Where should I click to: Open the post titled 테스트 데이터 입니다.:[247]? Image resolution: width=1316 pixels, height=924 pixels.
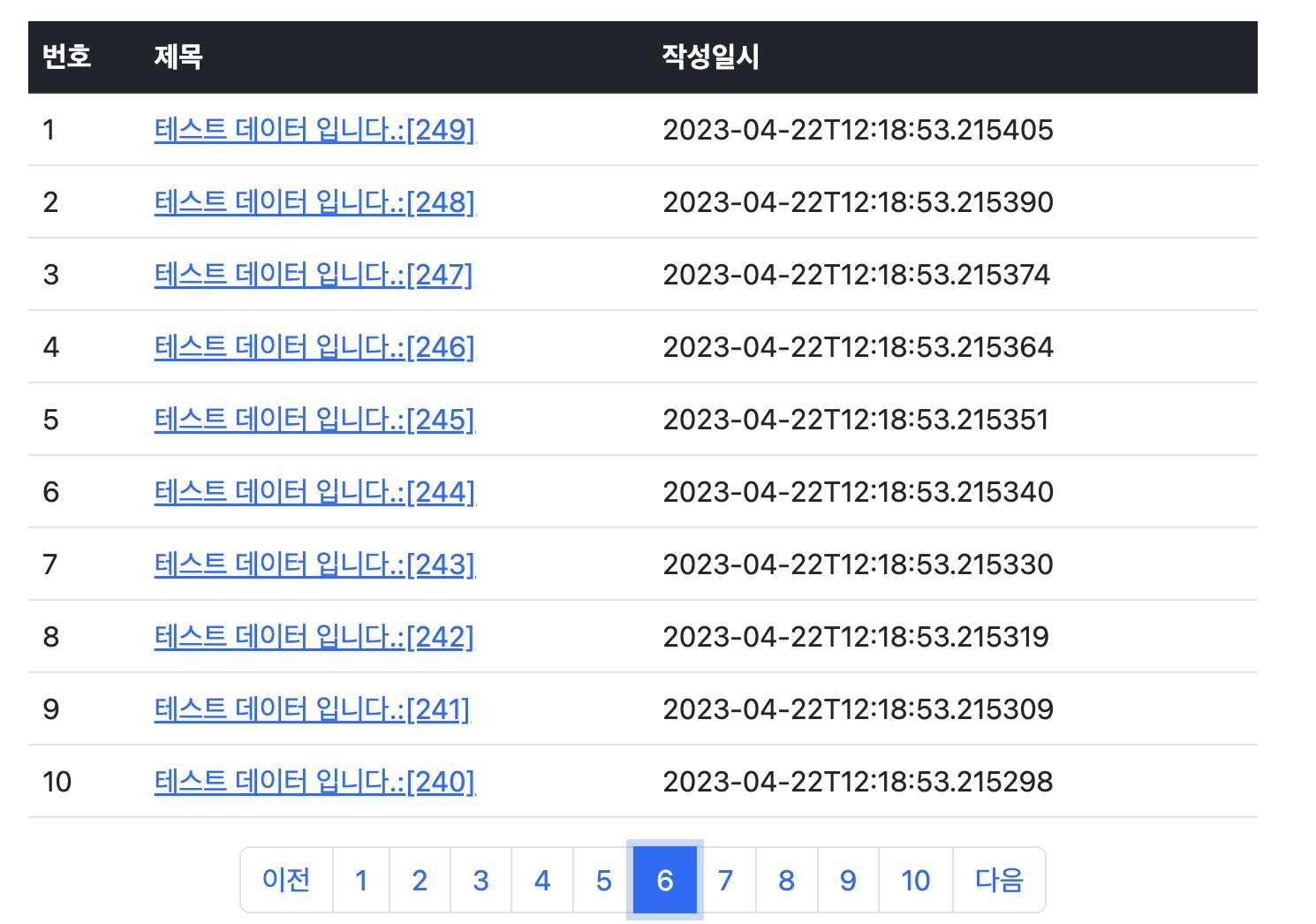tap(314, 275)
